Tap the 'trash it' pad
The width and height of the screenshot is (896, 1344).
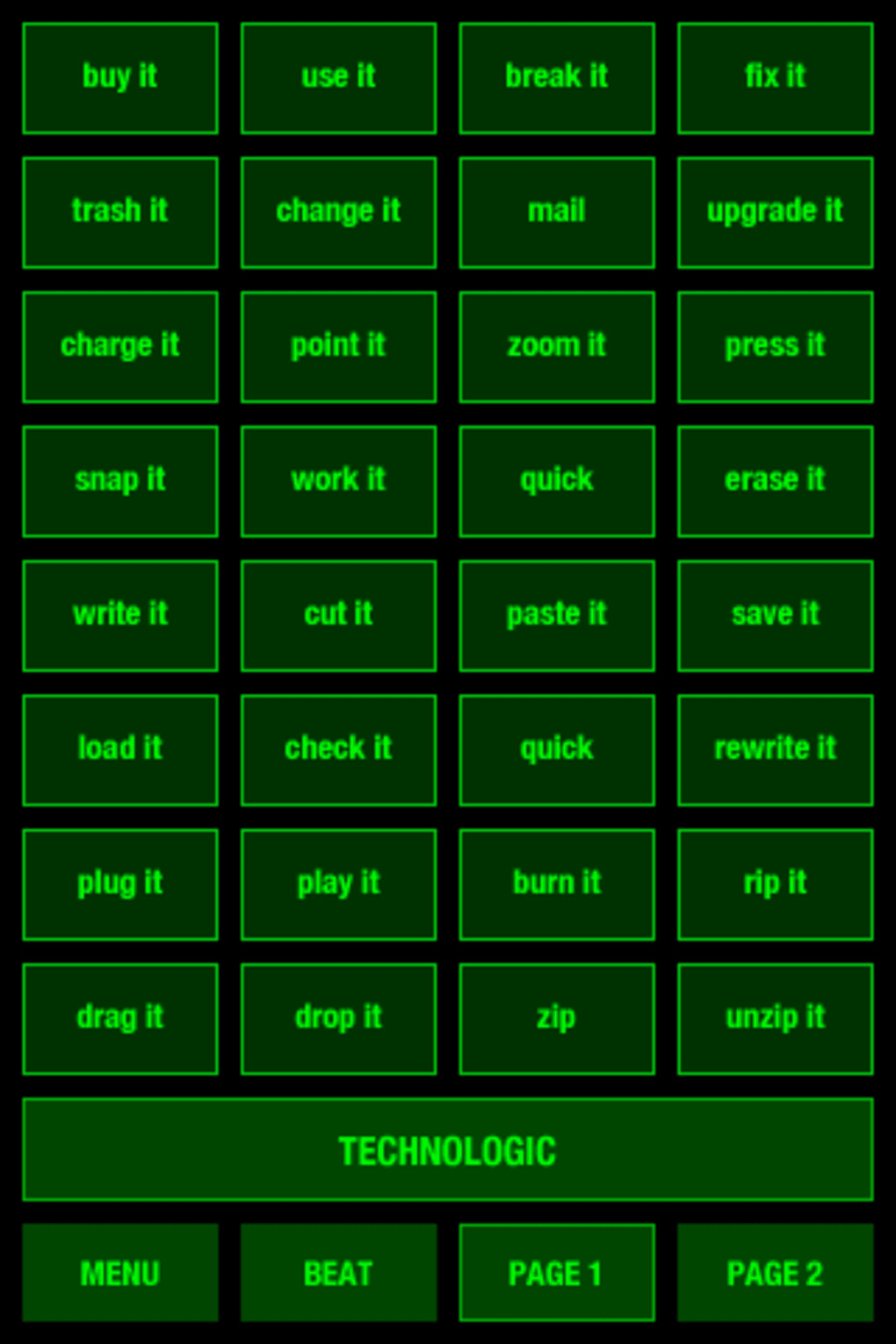120,213
